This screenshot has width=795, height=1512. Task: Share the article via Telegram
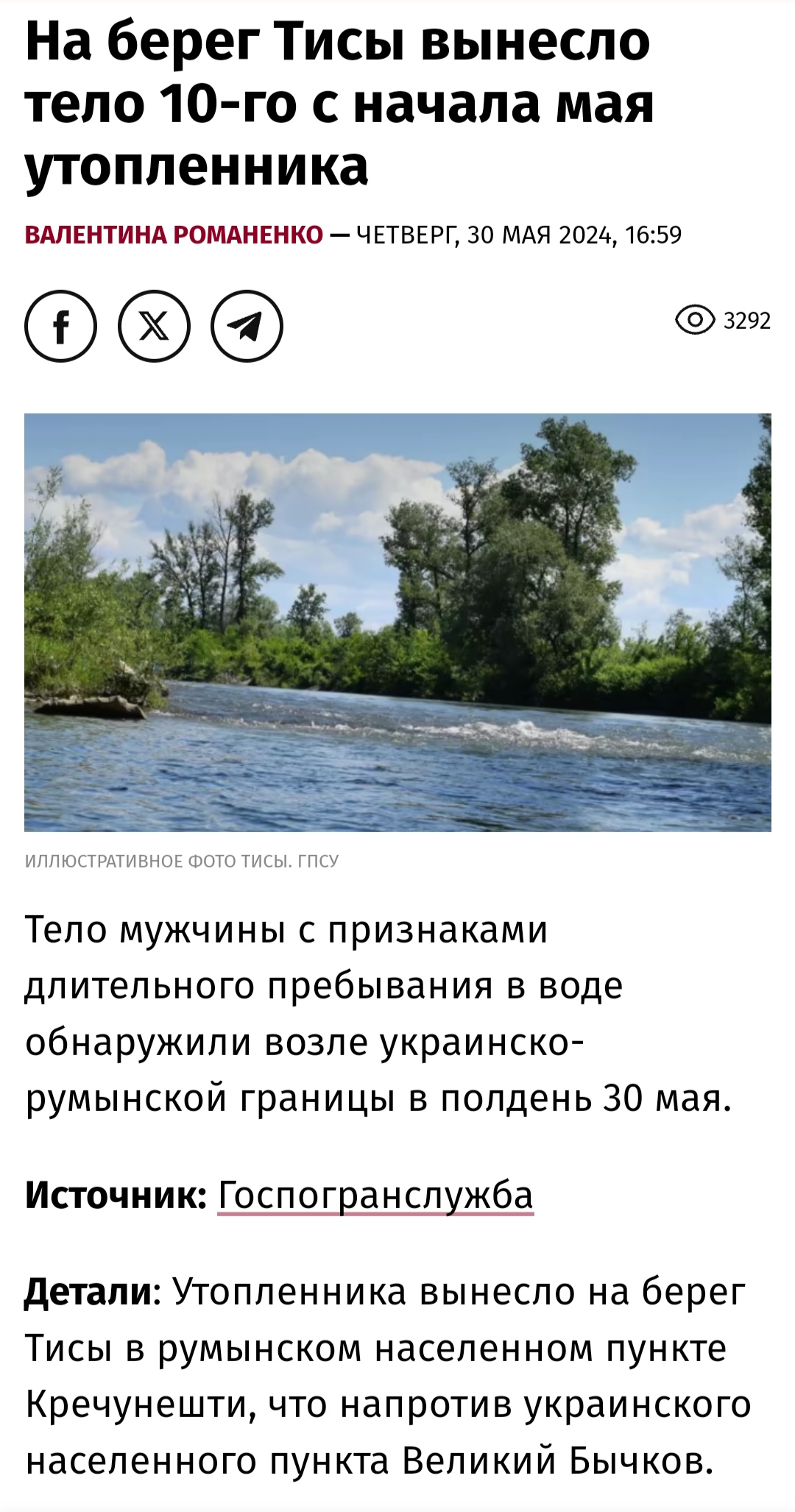pos(247,327)
